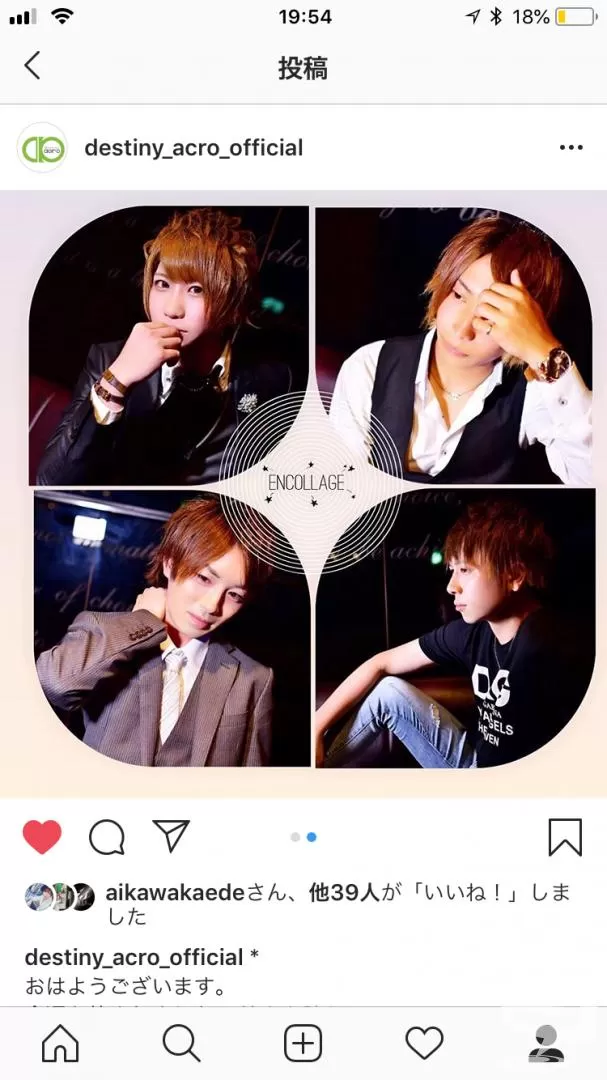Switch to the Profile tab

546,1043
